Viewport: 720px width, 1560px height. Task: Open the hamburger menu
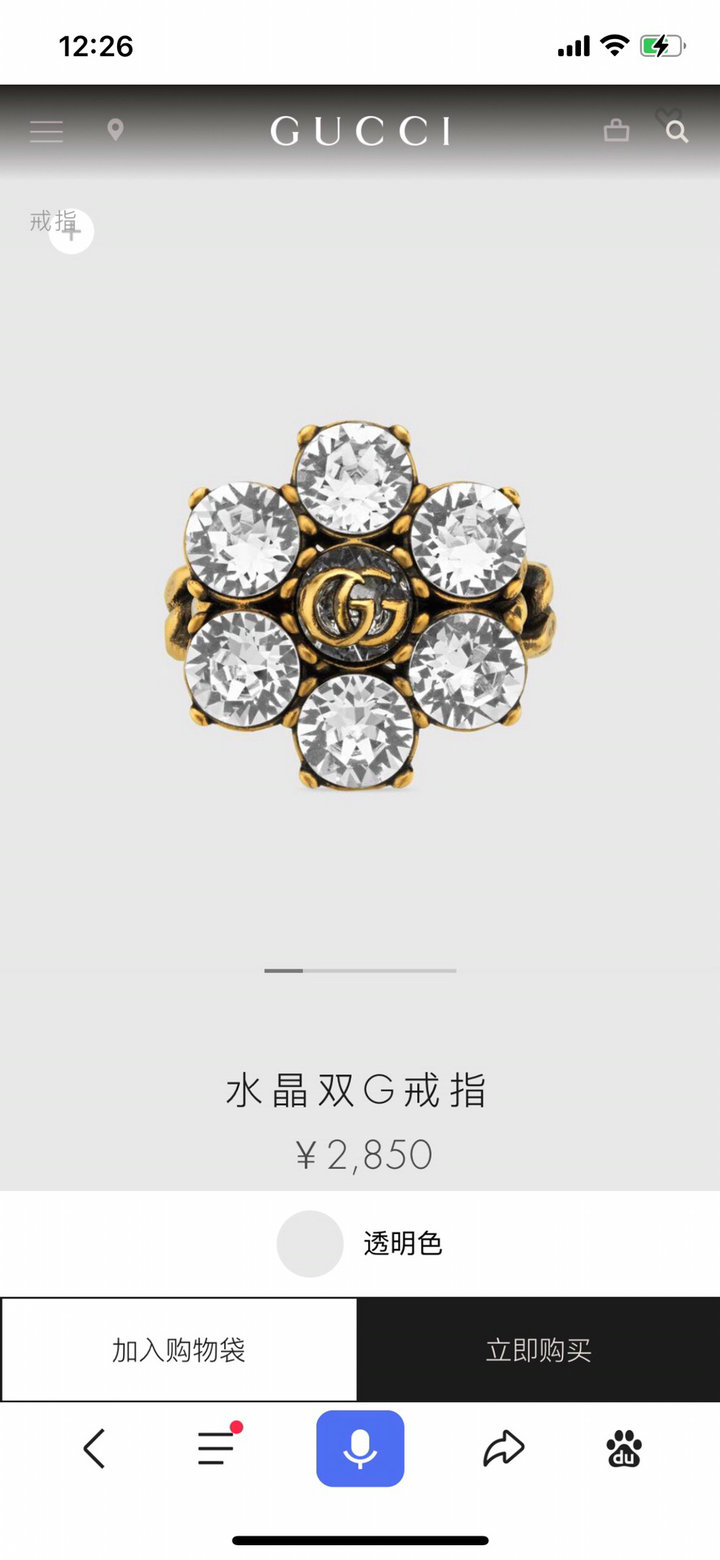46,131
